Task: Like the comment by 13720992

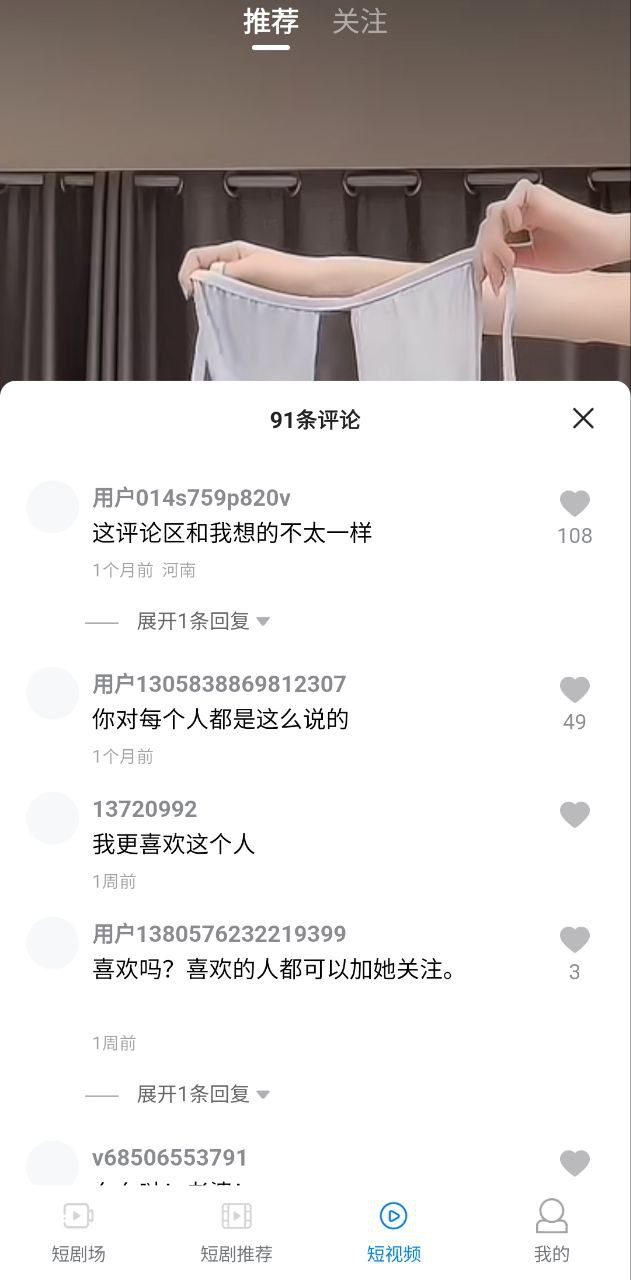Action: pyautogui.click(x=574, y=815)
